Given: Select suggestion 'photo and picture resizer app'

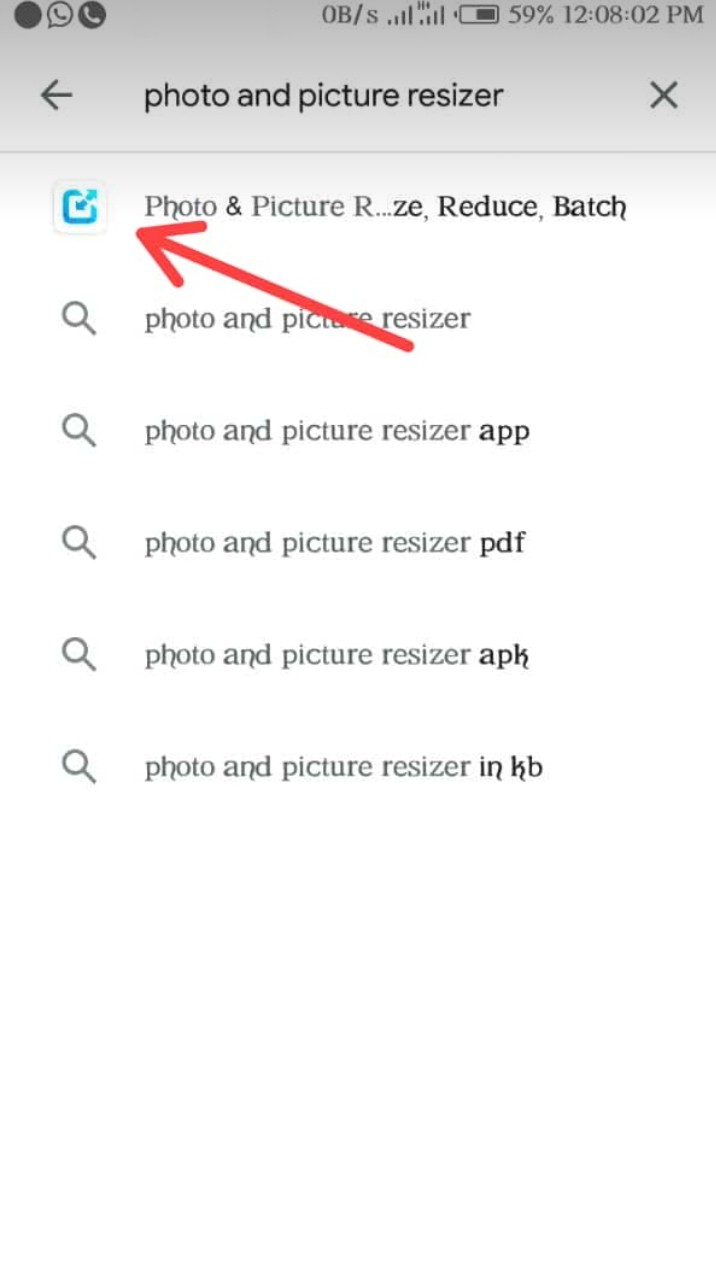Looking at the screenshot, I should 358,432.
